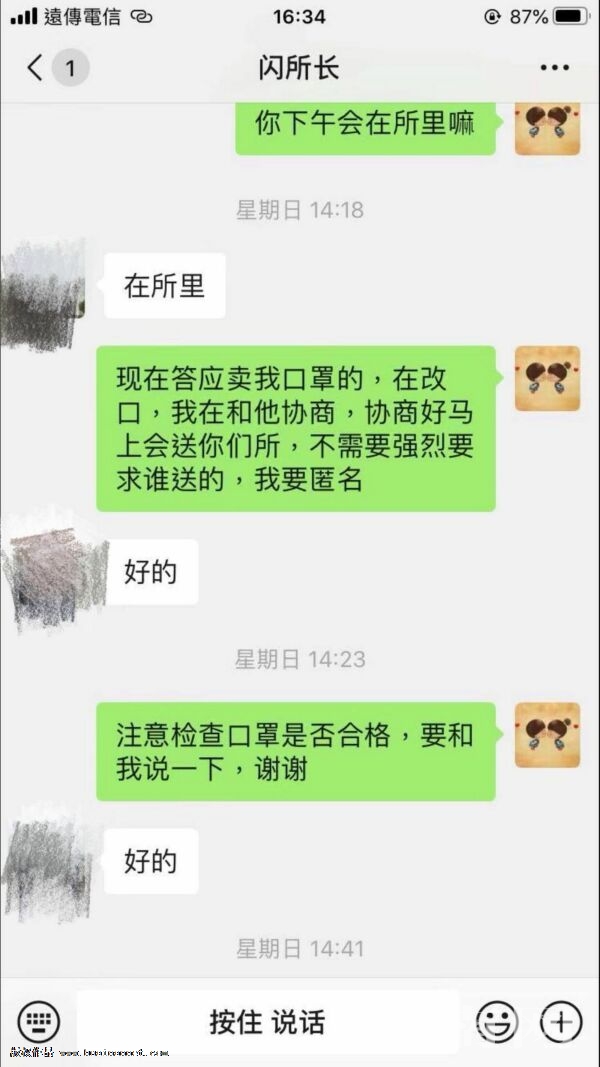Screen dimensions: 600x1067
Task: Switch to keyboard text input
Action: click(x=39, y=1021)
